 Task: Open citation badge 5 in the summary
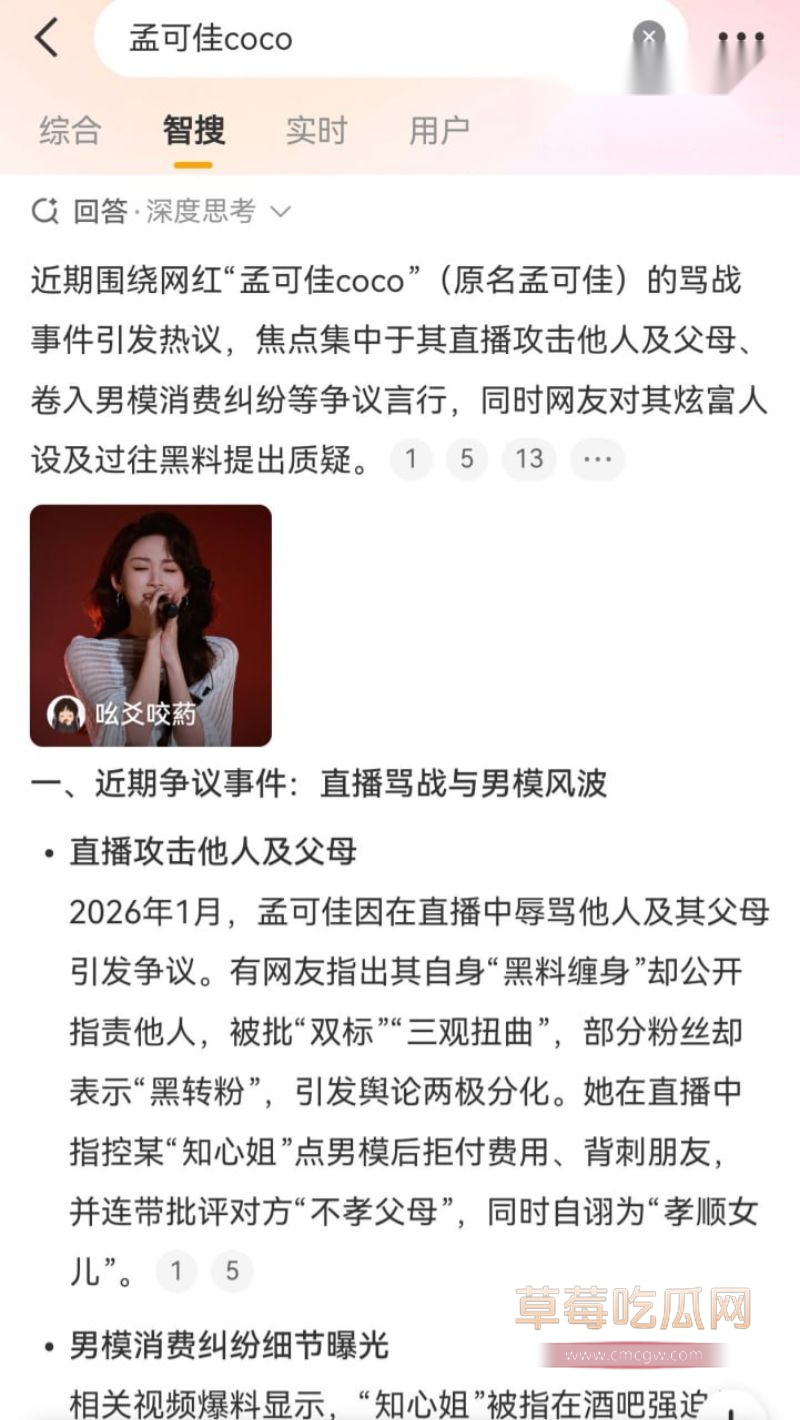point(466,459)
